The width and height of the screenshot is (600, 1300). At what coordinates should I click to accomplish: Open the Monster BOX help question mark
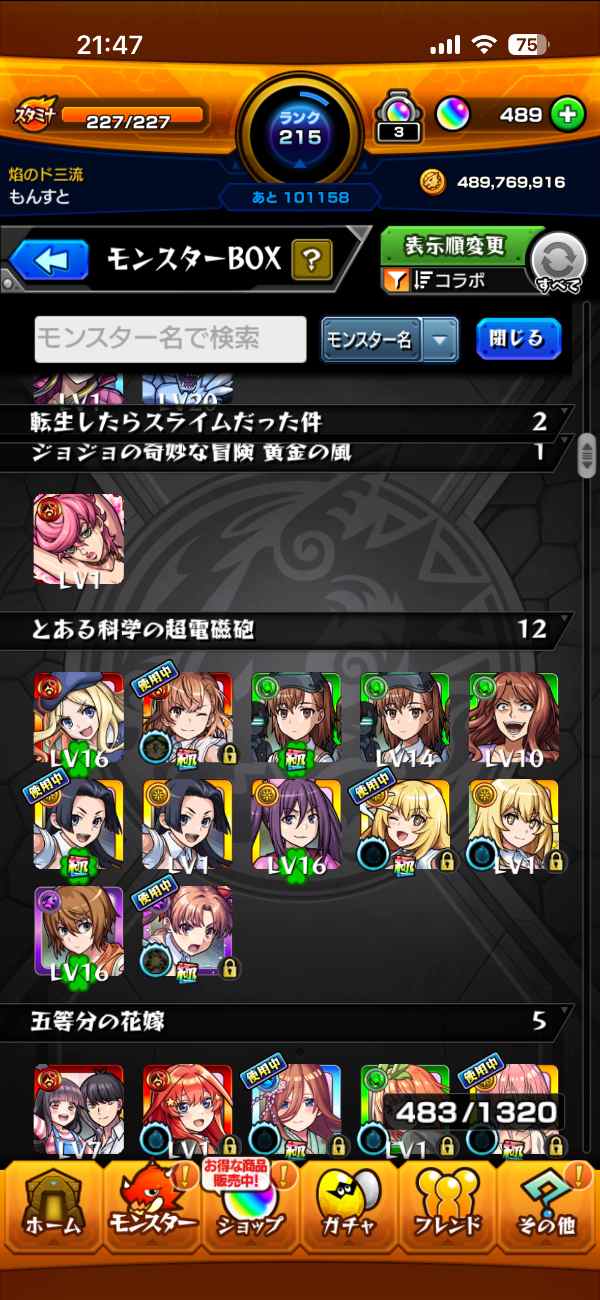point(312,261)
